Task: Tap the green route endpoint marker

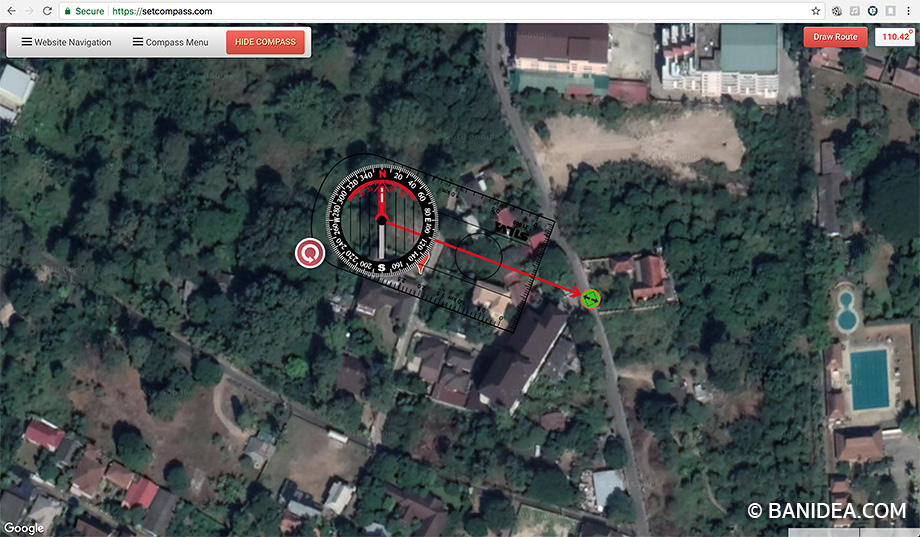Action: (590, 298)
